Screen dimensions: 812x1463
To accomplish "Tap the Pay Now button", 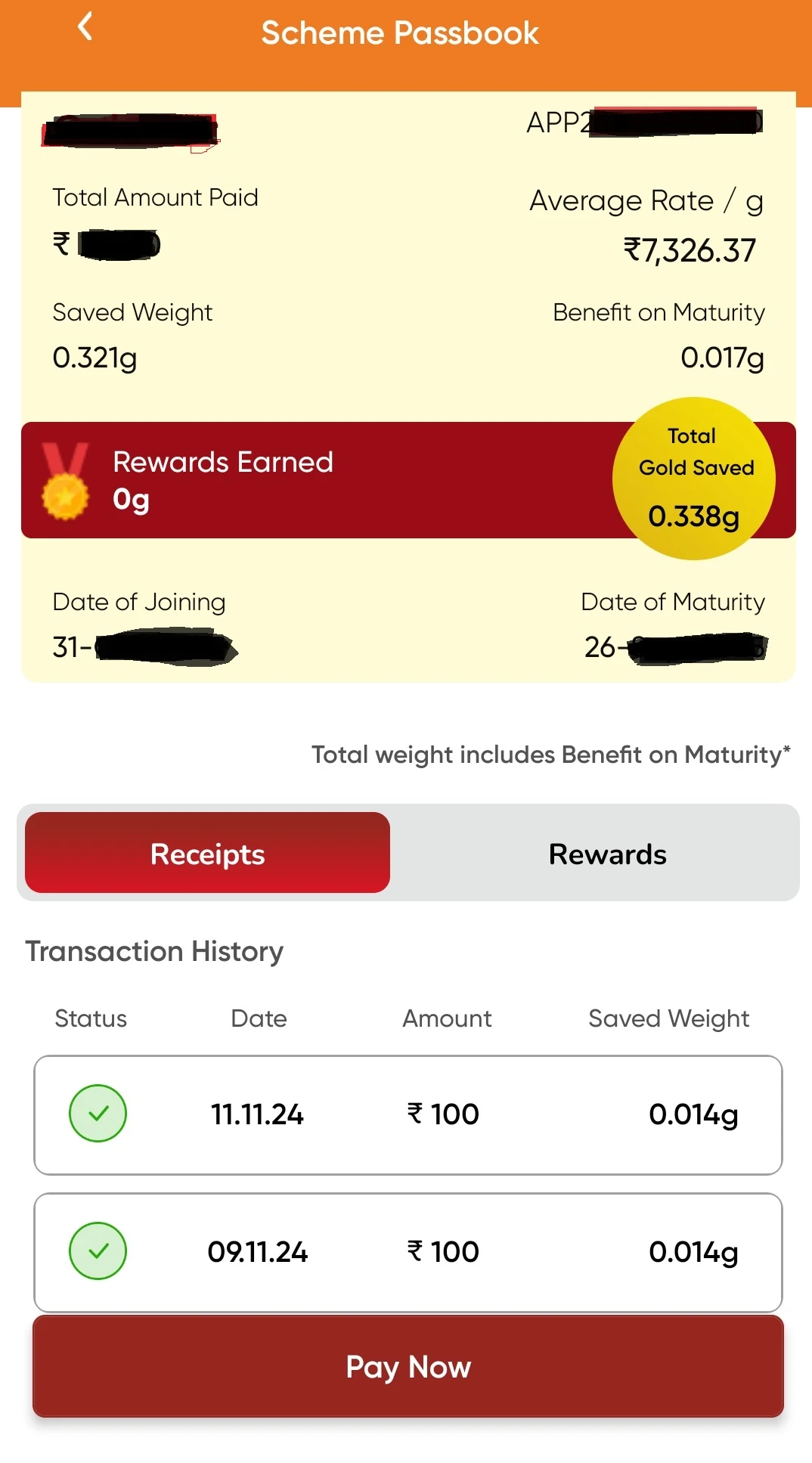I will [408, 1366].
